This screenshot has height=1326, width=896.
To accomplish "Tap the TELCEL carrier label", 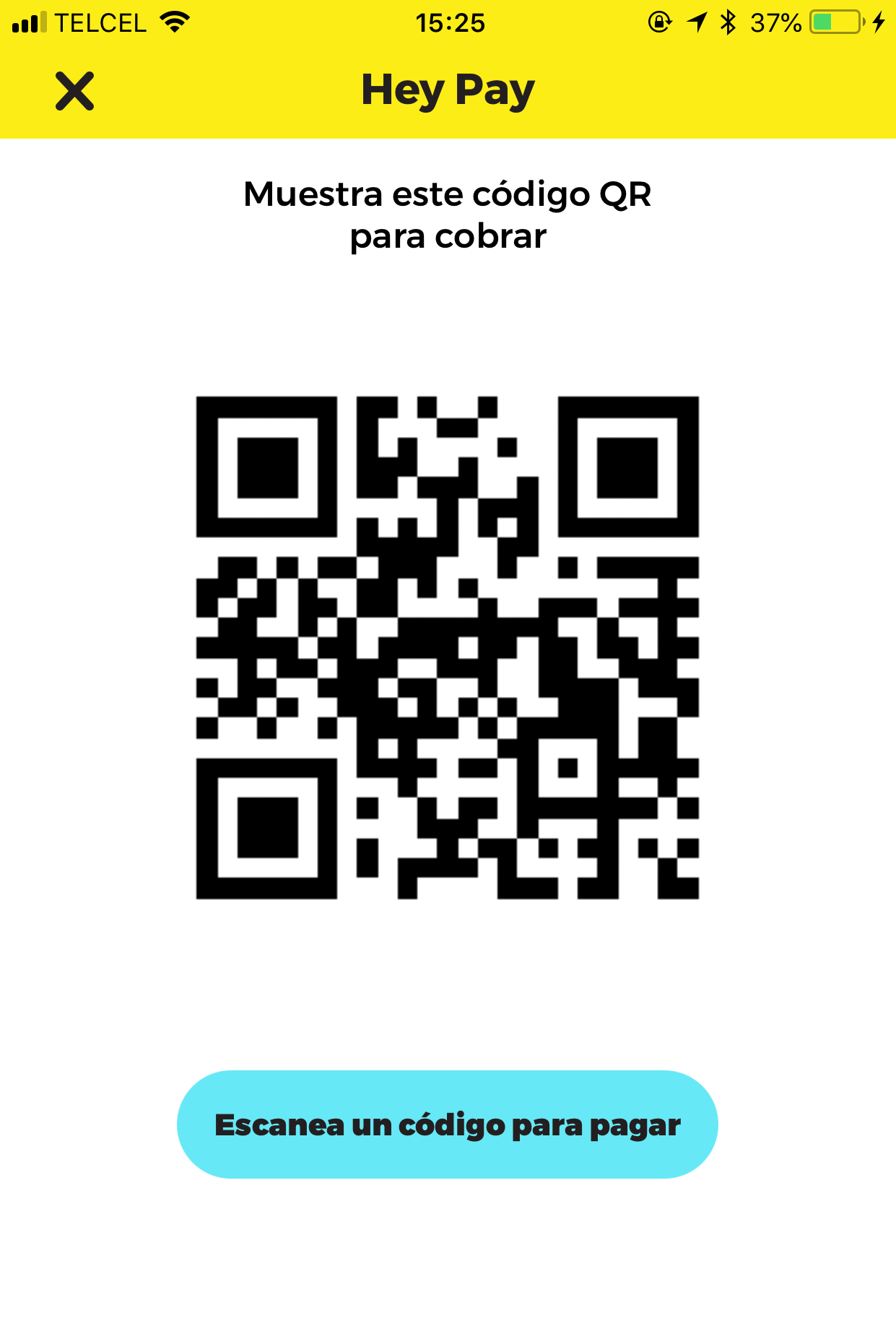I will click(102, 23).
